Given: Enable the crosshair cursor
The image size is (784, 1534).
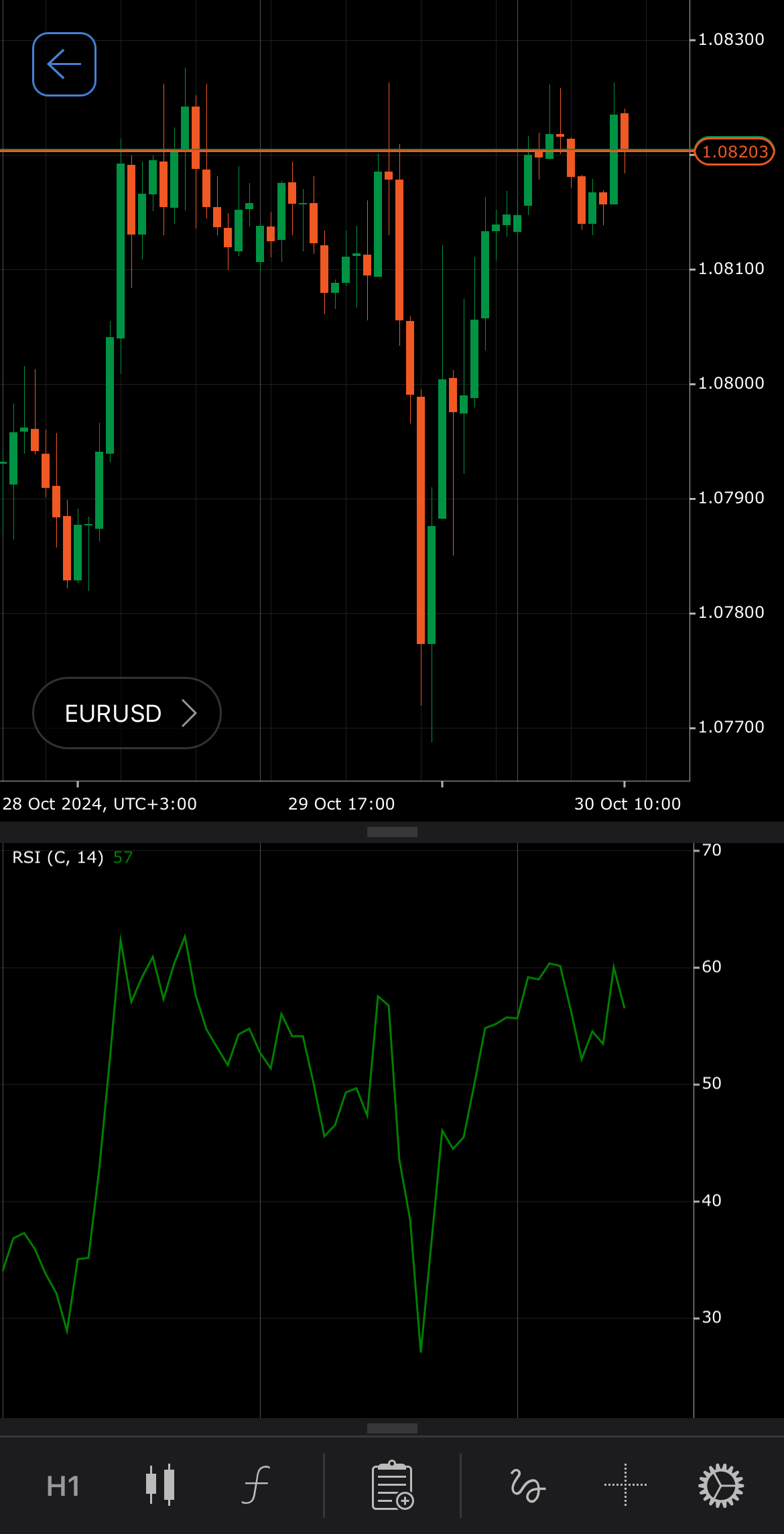Looking at the screenshot, I should click(x=625, y=1485).
